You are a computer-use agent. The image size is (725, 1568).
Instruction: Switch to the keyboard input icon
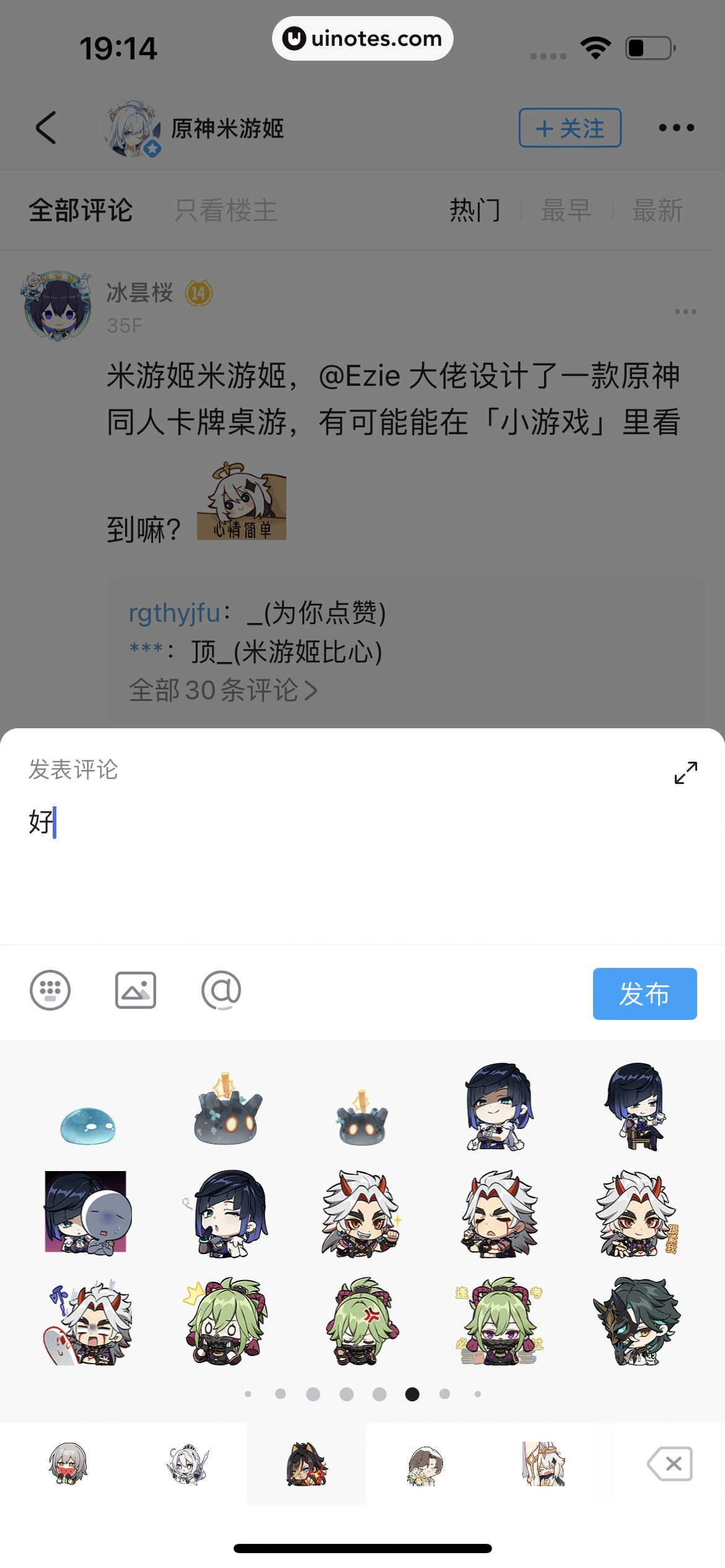(50, 990)
